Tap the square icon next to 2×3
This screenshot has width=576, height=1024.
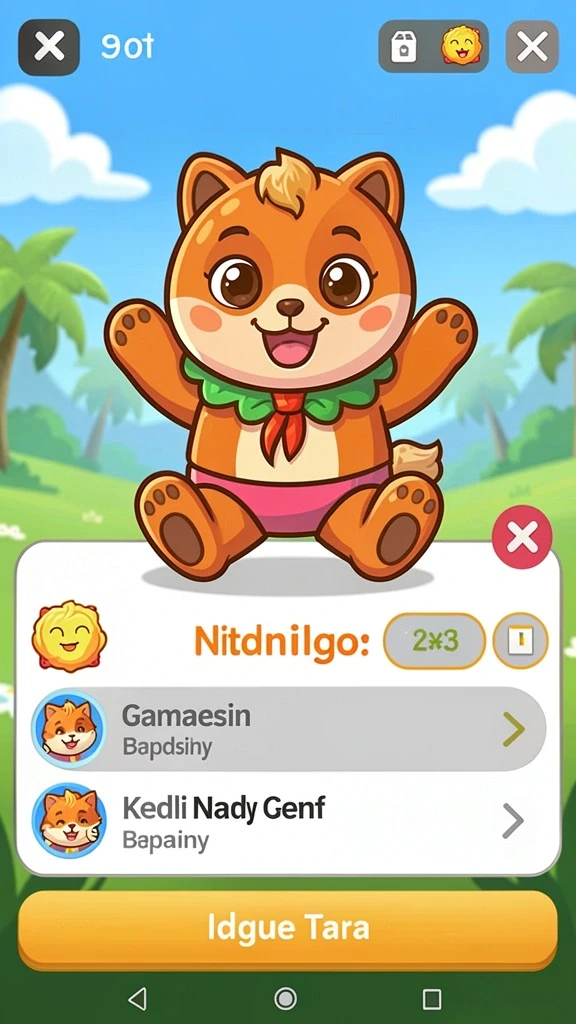click(x=520, y=641)
